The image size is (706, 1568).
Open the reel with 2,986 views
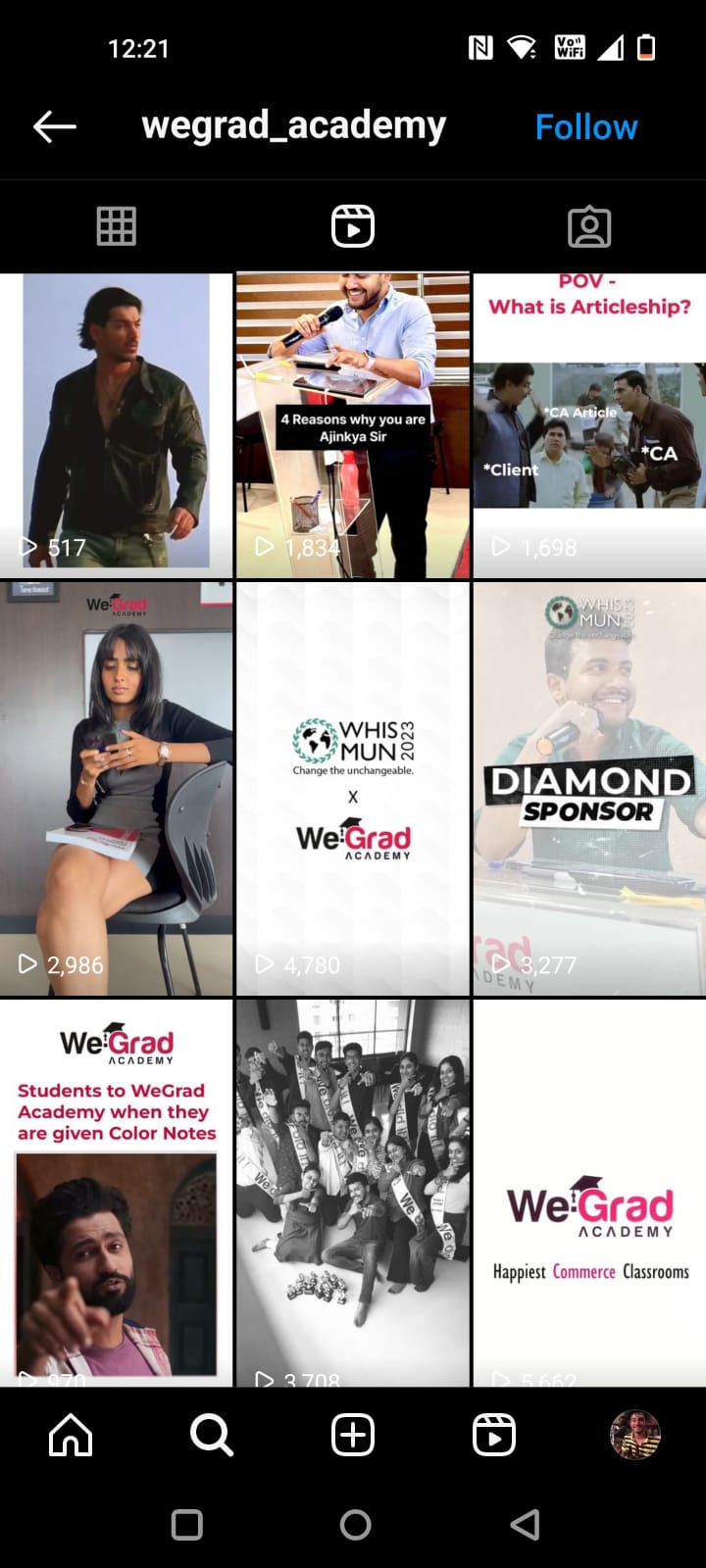click(x=116, y=788)
